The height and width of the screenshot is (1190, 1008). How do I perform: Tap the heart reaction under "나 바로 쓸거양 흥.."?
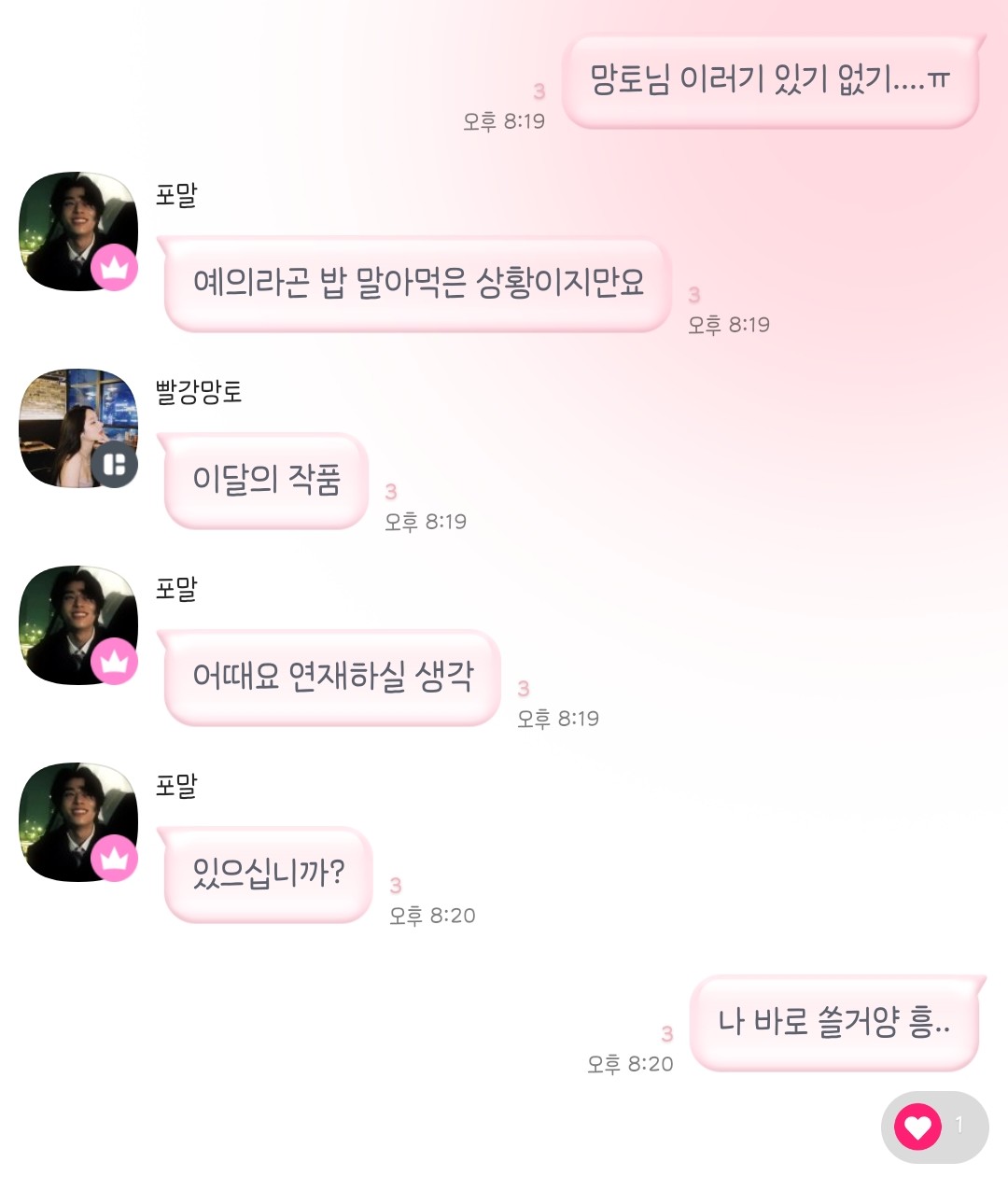click(x=918, y=1127)
